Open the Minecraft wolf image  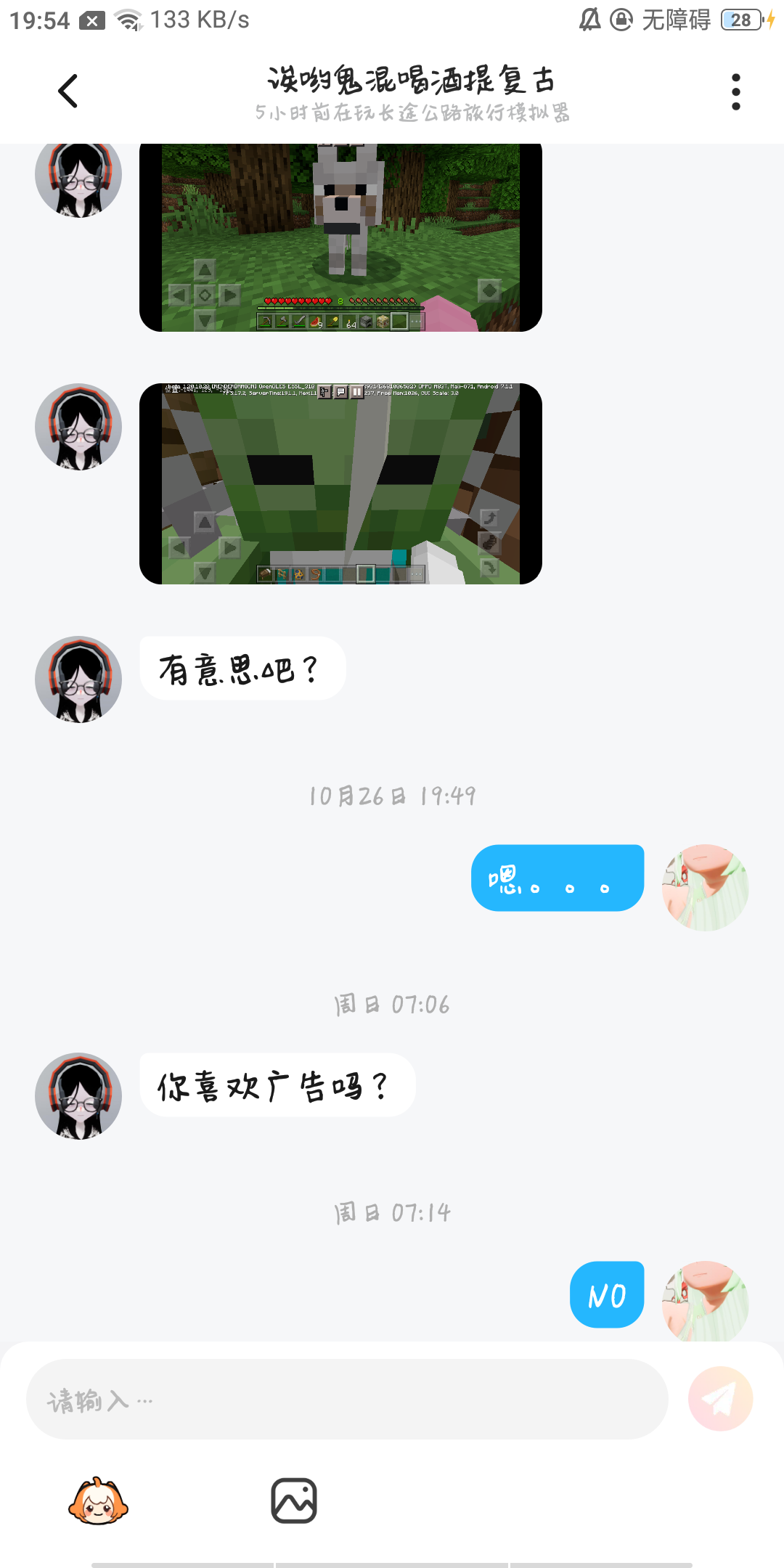[x=340, y=237]
